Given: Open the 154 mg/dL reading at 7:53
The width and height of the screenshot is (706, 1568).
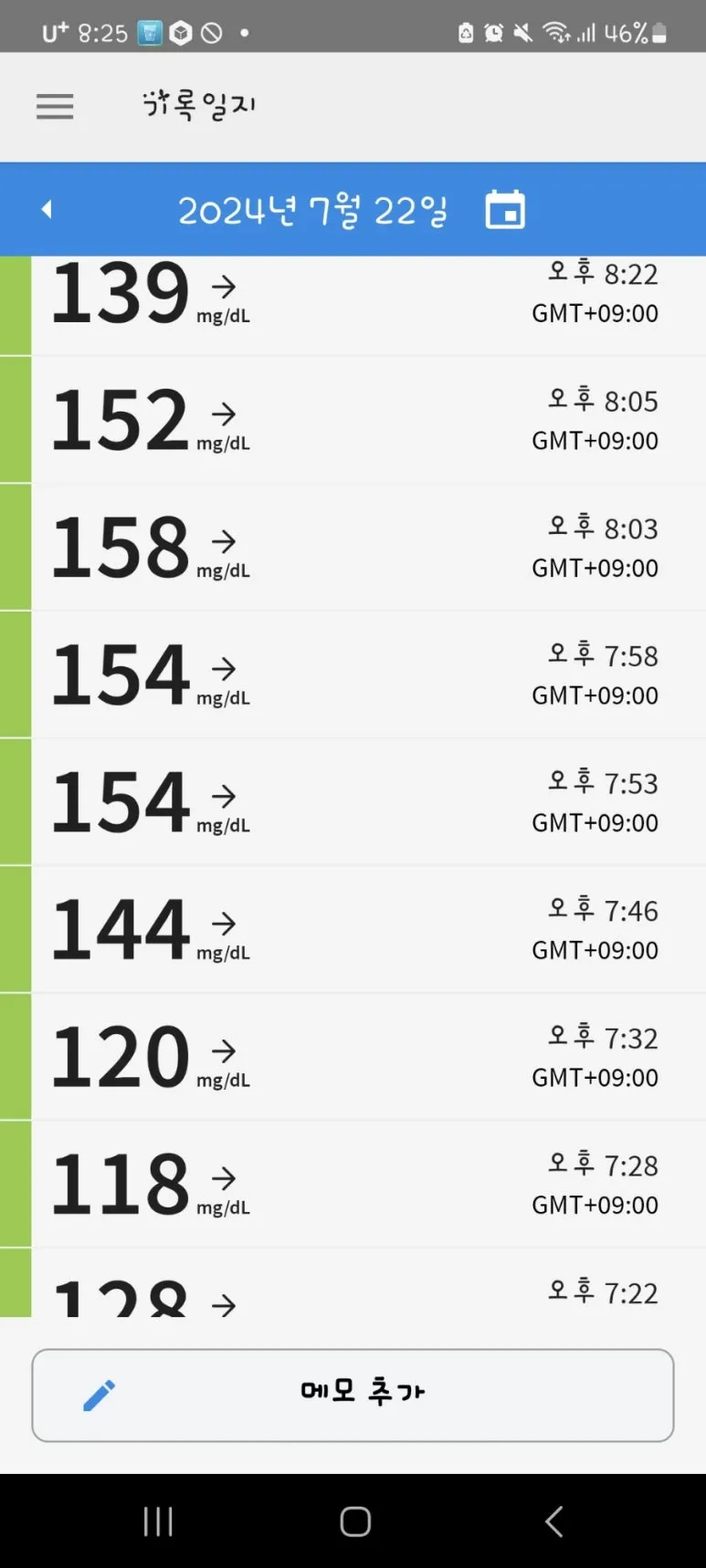Looking at the screenshot, I should (x=353, y=802).
